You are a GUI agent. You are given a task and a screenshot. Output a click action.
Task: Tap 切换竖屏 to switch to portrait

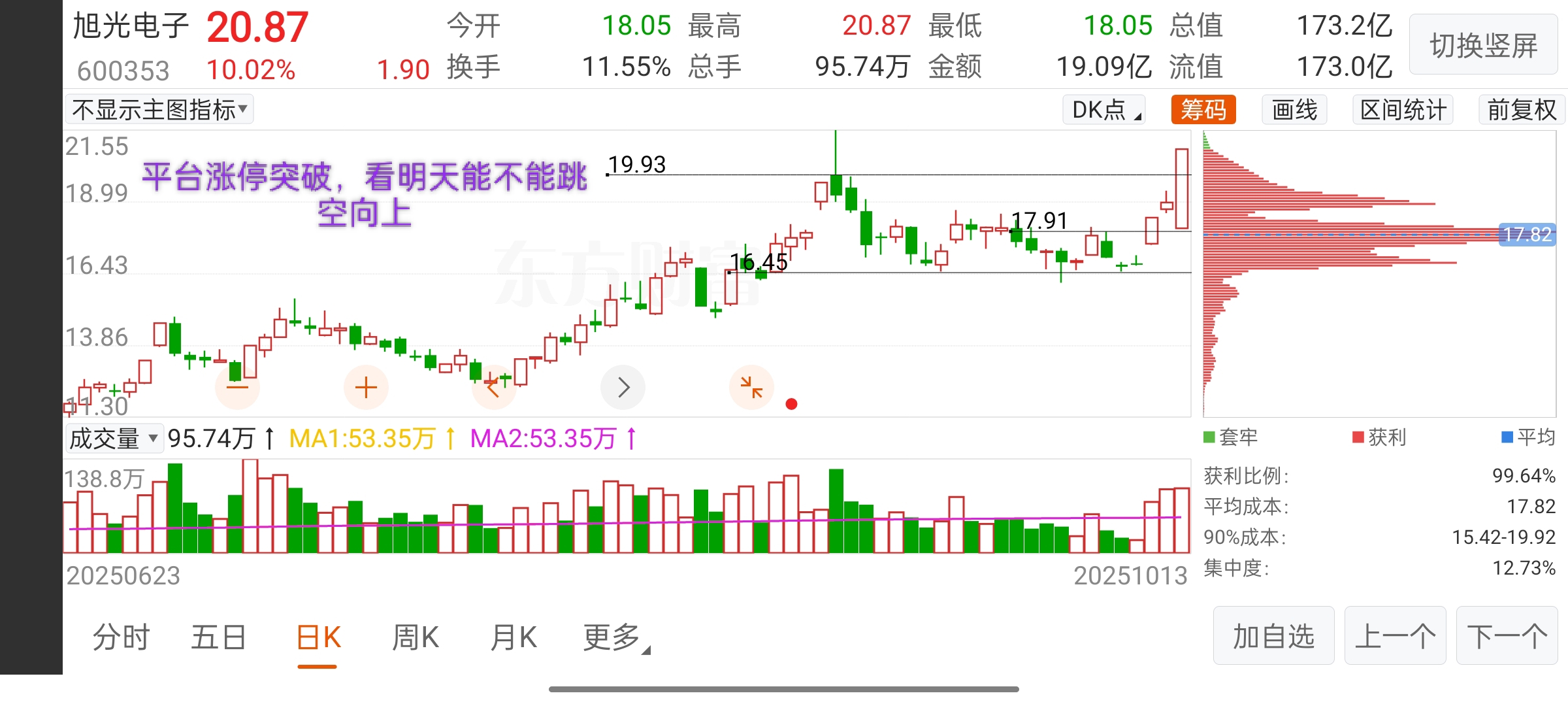pos(1483,45)
